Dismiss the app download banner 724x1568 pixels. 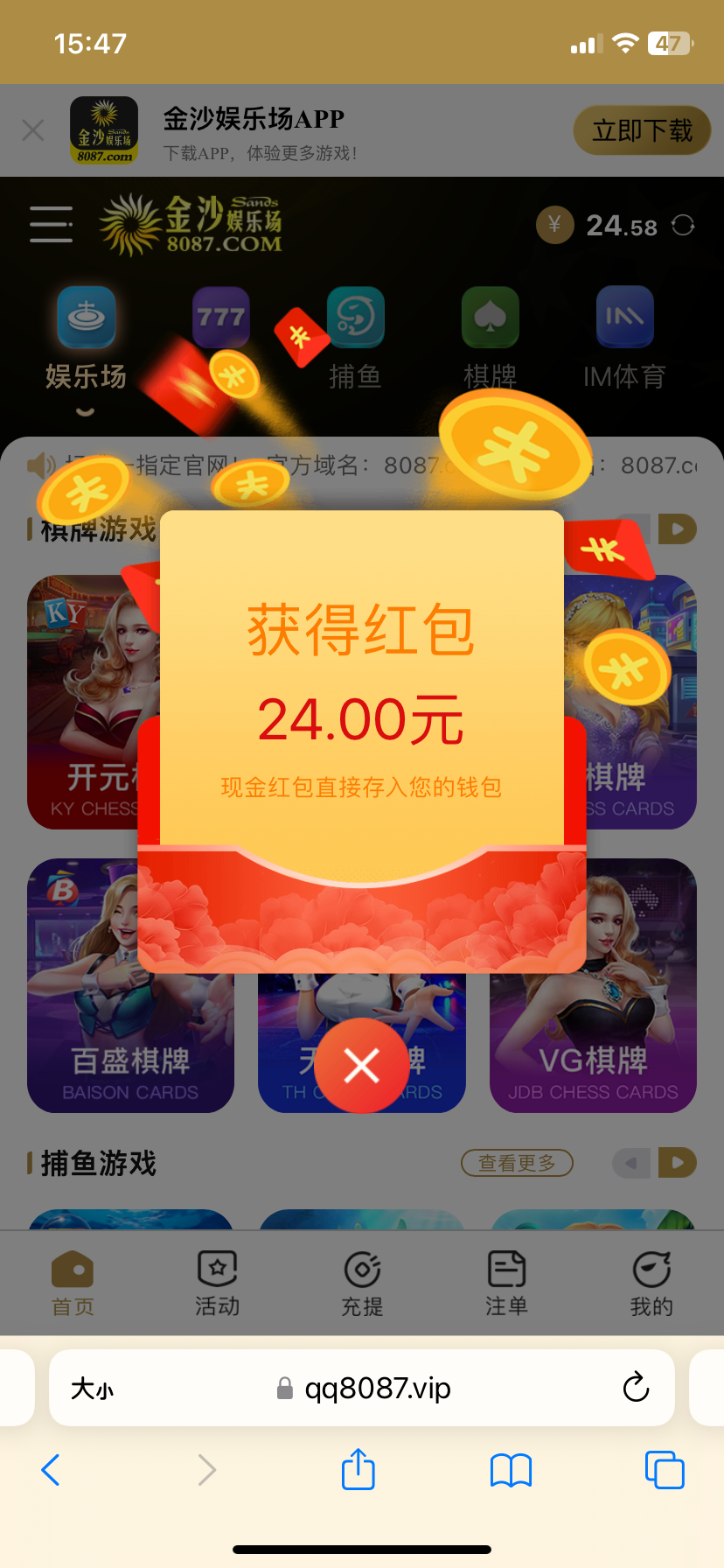point(33,131)
